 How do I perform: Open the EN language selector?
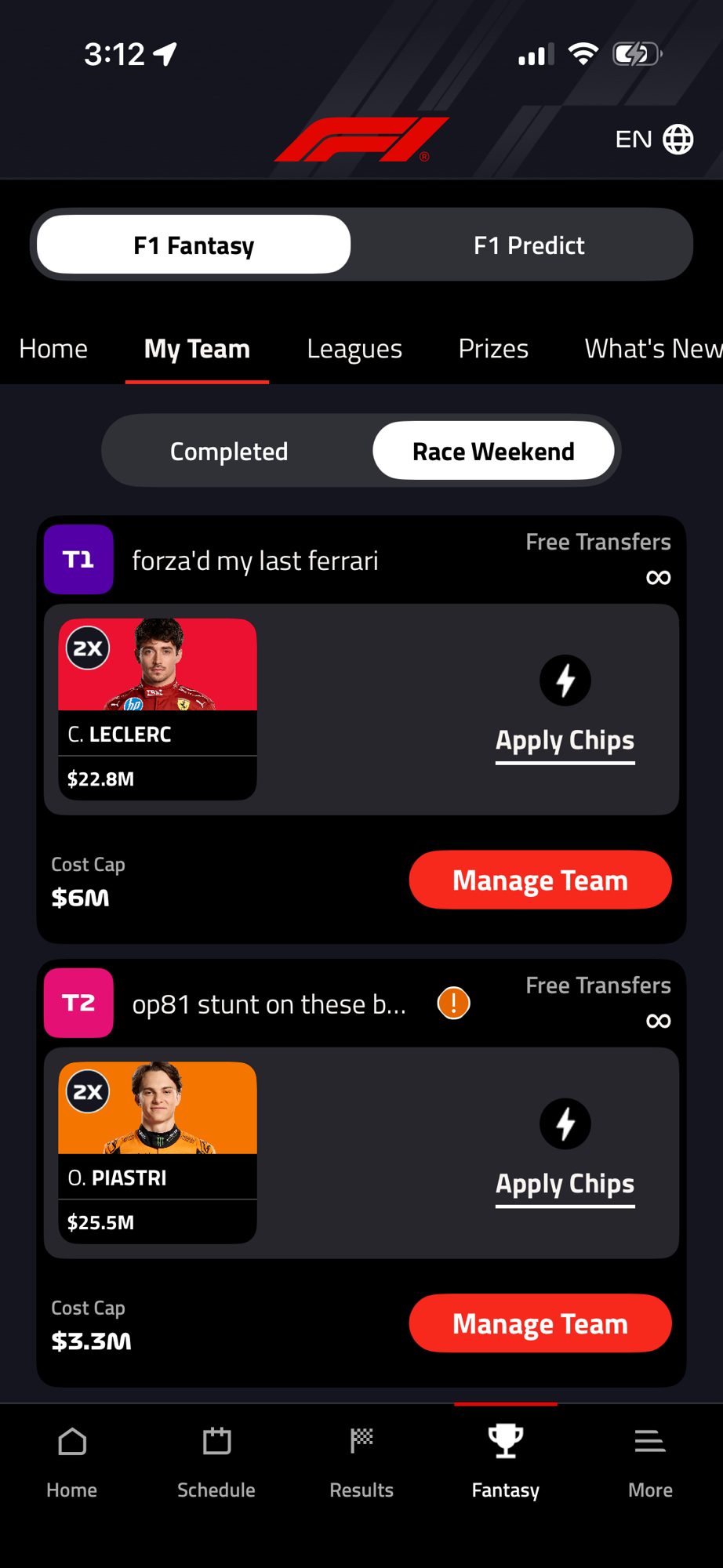pyautogui.click(x=654, y=140)
